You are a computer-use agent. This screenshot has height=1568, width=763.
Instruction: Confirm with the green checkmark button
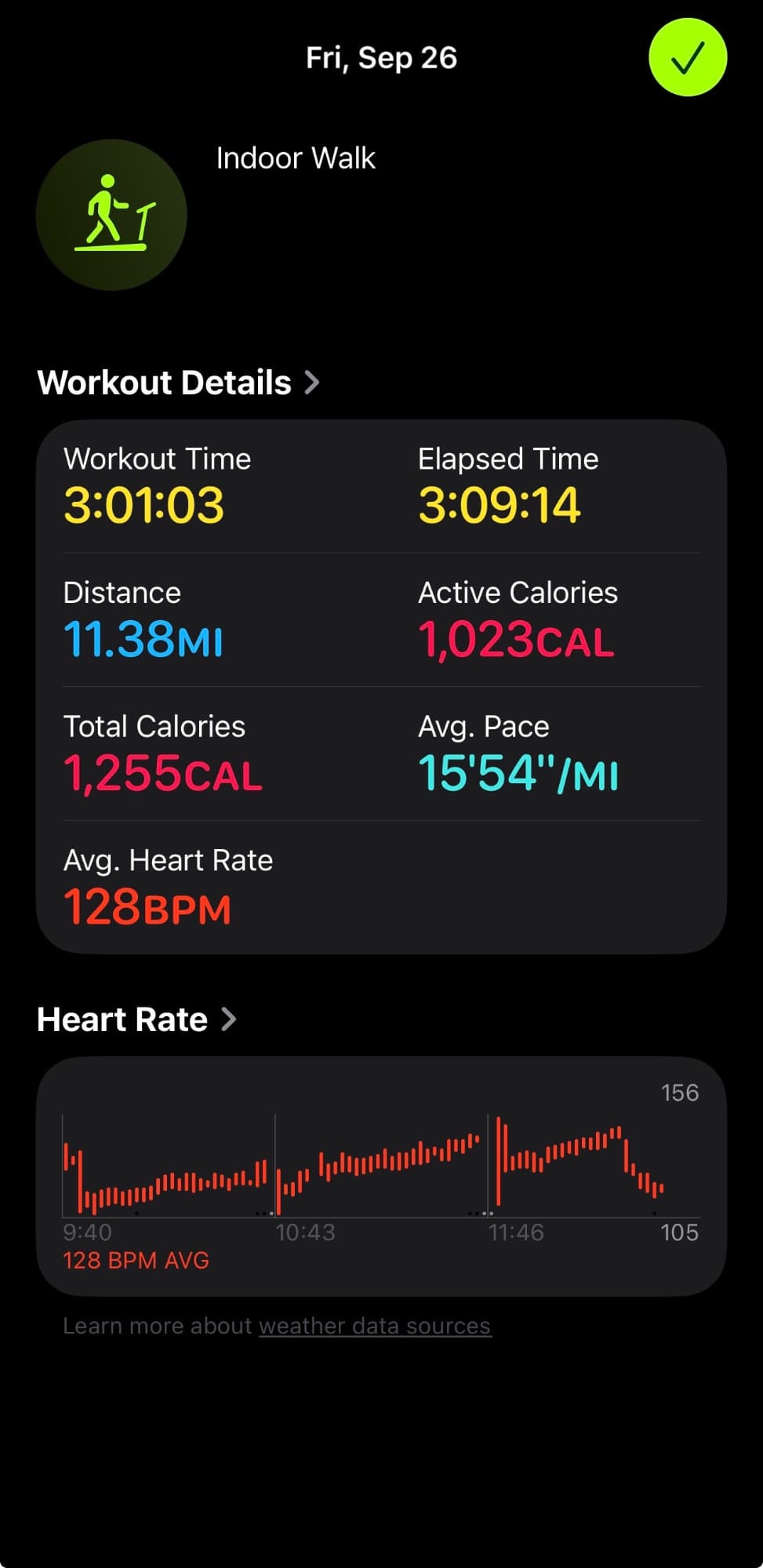click(688, 57)
